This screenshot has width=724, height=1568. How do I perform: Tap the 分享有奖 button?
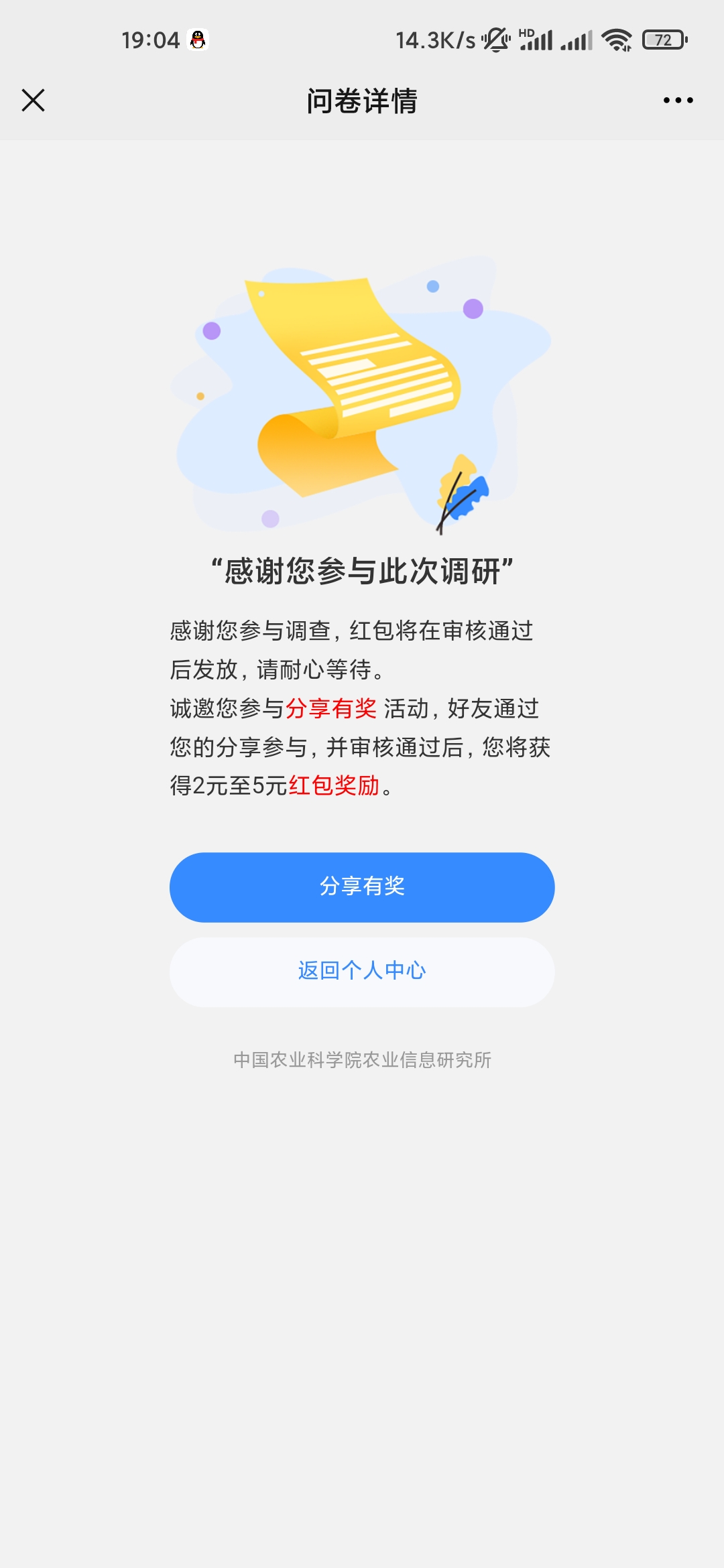pos(362,887)
